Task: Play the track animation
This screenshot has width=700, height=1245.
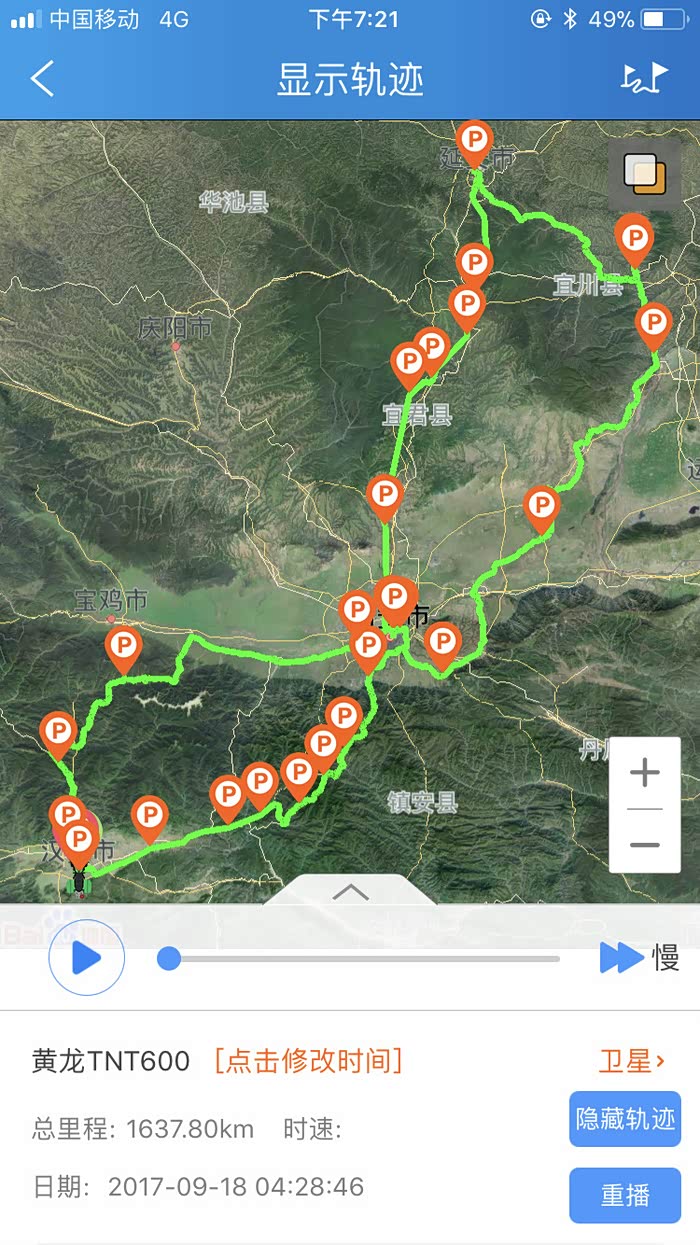Action: 87,958
